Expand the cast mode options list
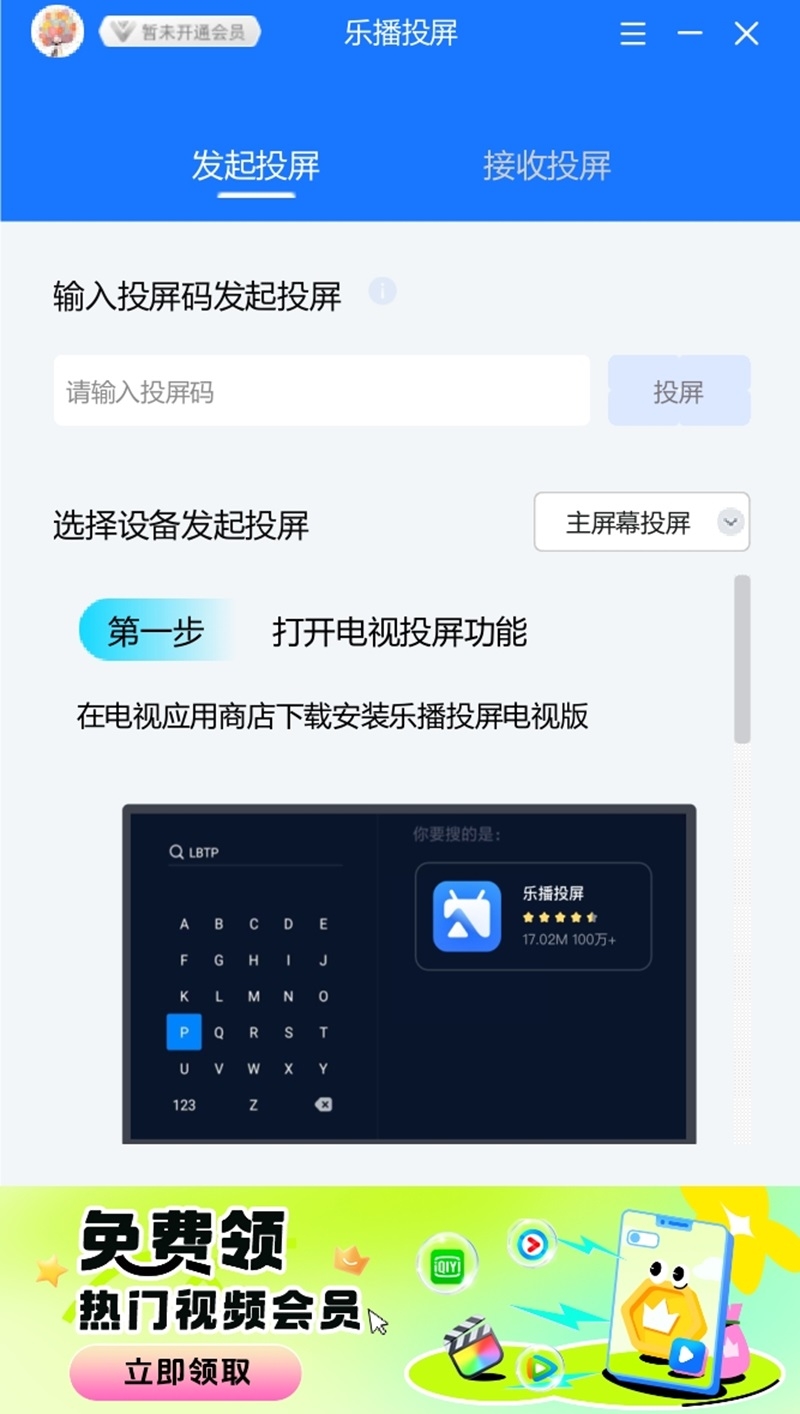 click(643, 522)
